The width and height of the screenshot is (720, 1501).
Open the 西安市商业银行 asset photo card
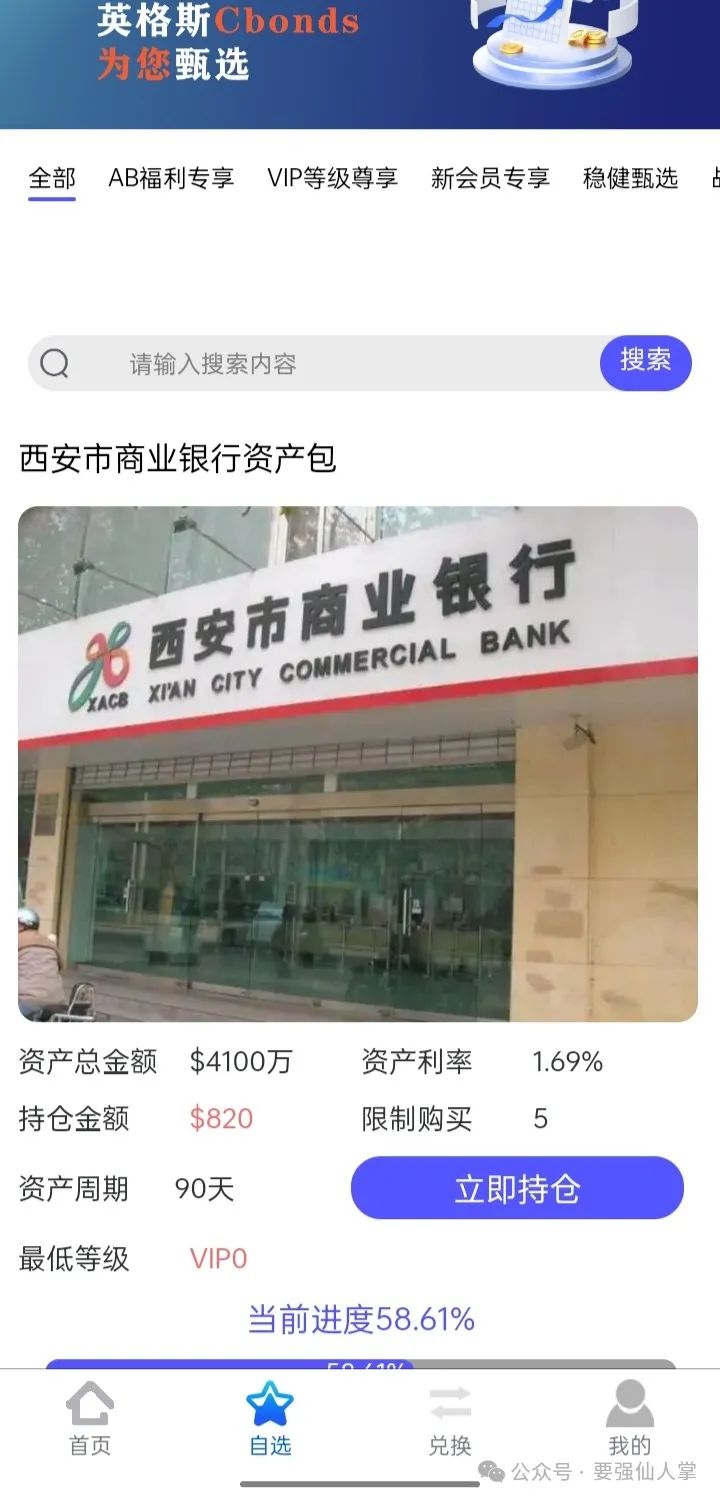click(x=358, y=763)
